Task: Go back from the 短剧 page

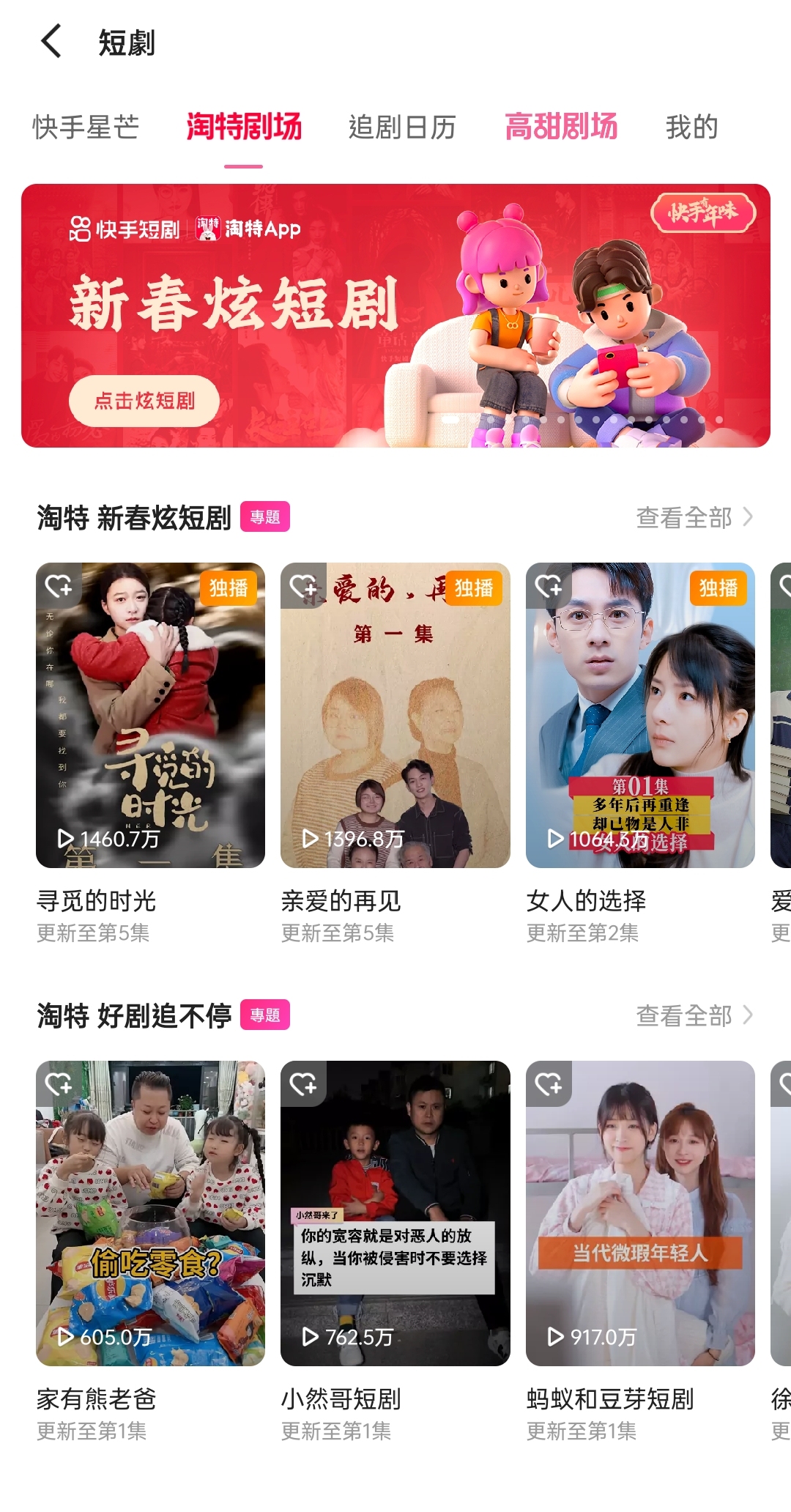Action: point(51,42)
